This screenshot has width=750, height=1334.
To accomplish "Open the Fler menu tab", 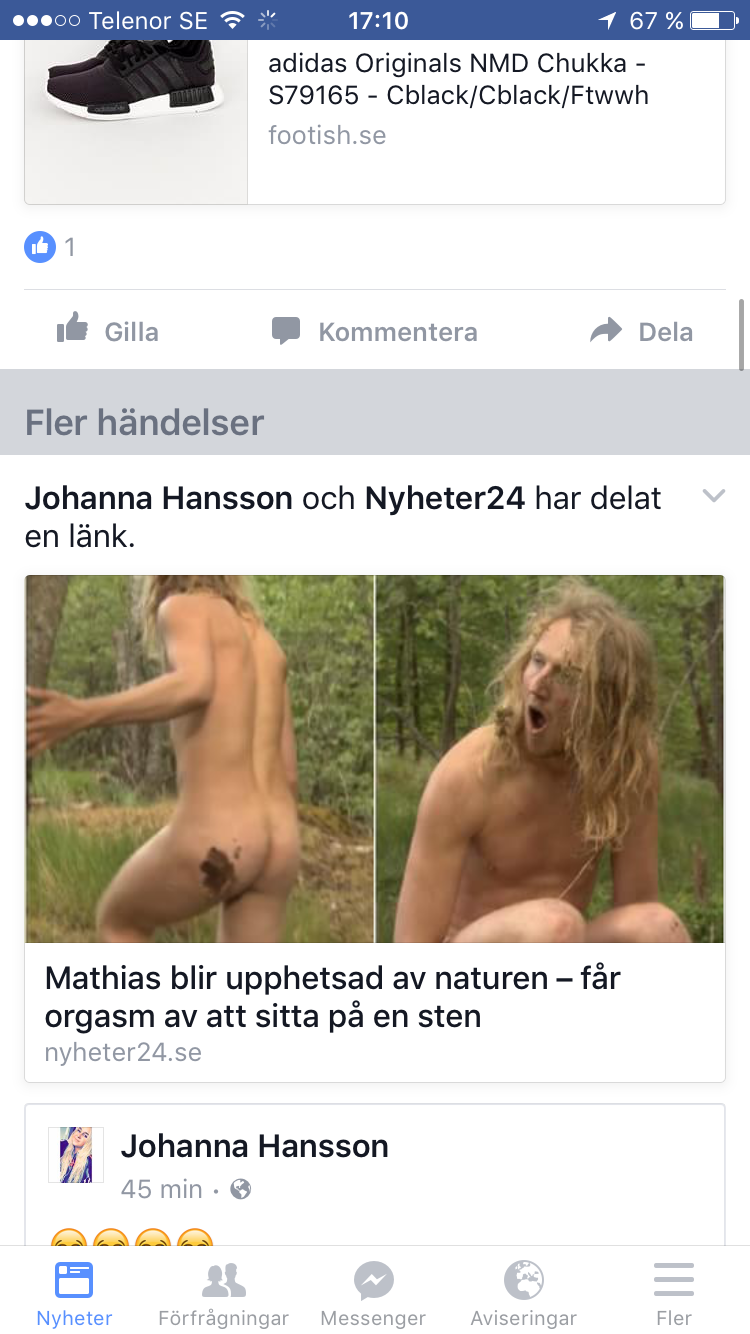I will click(x=674, y=1292).
